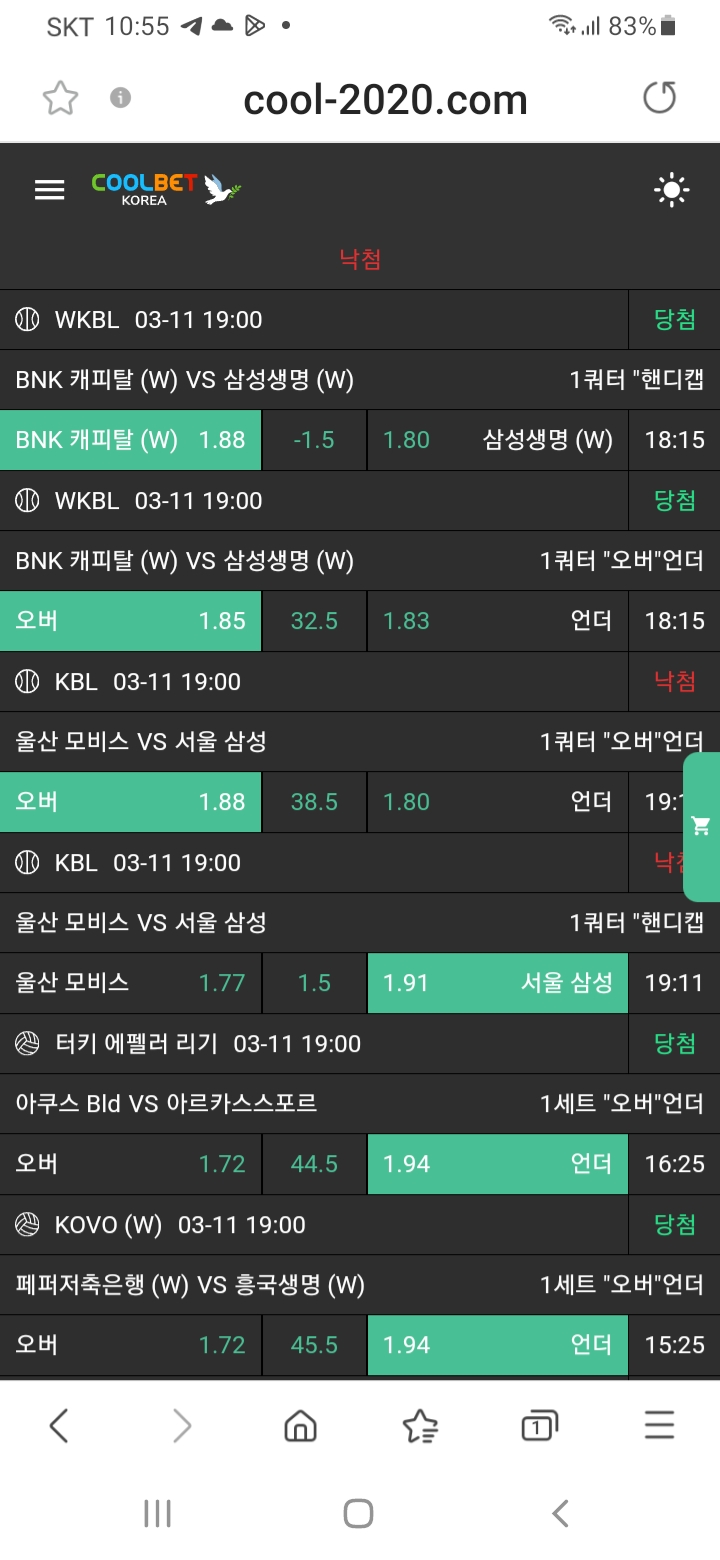720x1560 pixels.
Task: Toggle the light/dark theme sun icon
Action: 671,190
